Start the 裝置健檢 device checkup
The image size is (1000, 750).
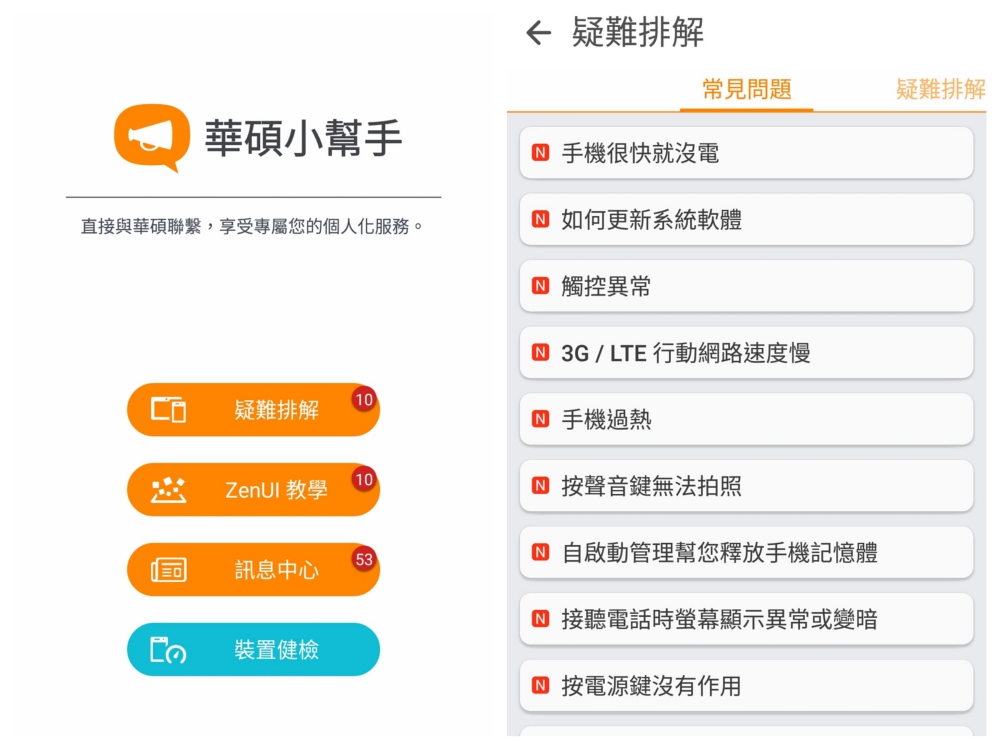click(253, 650)
